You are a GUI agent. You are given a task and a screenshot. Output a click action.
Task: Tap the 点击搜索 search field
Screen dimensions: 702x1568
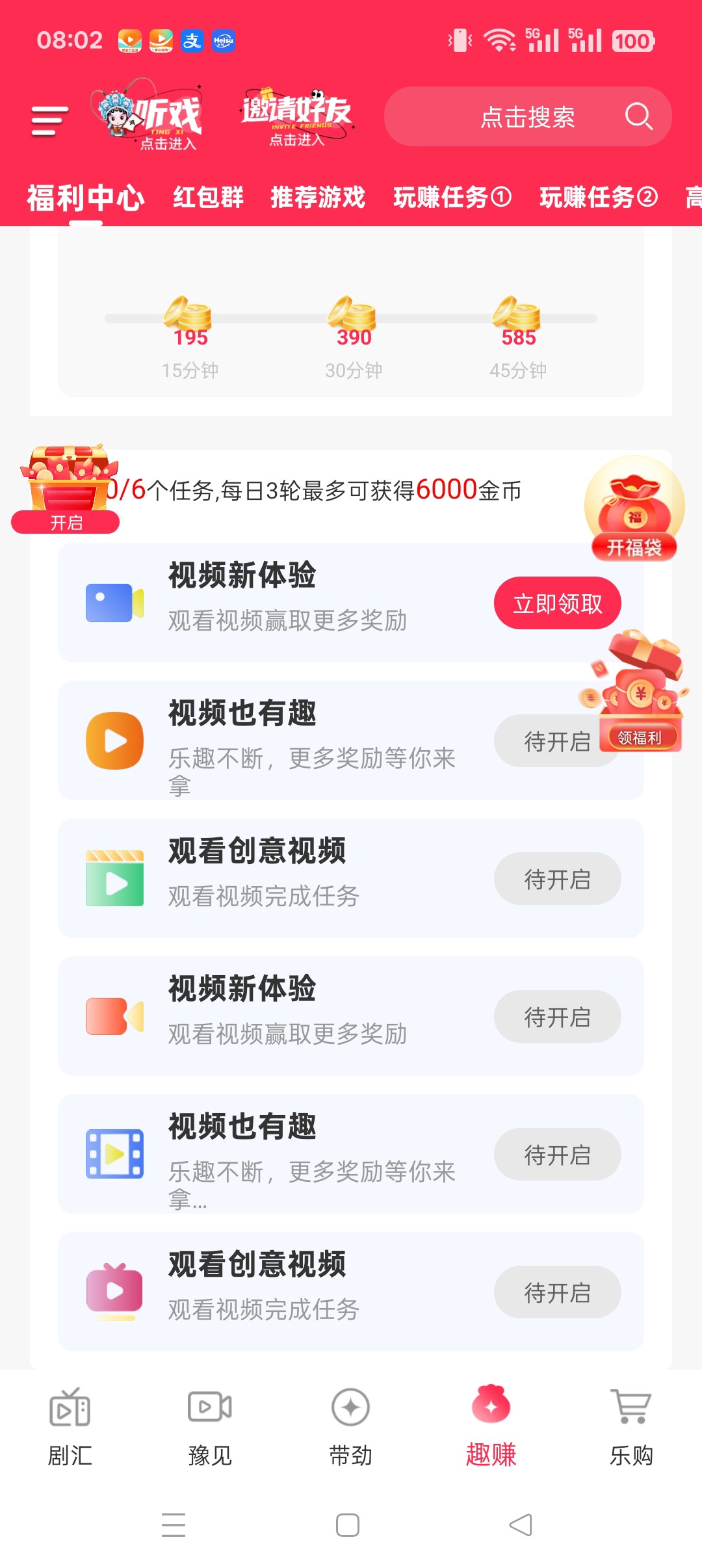526,117
